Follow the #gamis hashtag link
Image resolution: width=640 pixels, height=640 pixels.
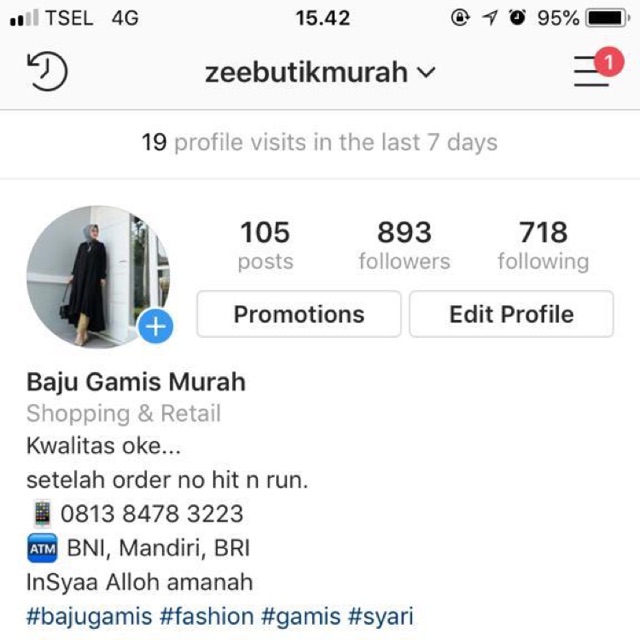point(305,616)
